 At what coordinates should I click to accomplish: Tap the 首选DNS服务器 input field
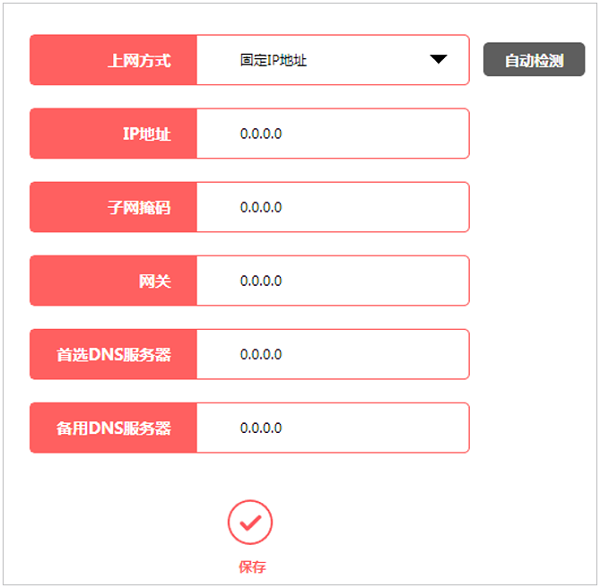(x=332, y=354)
